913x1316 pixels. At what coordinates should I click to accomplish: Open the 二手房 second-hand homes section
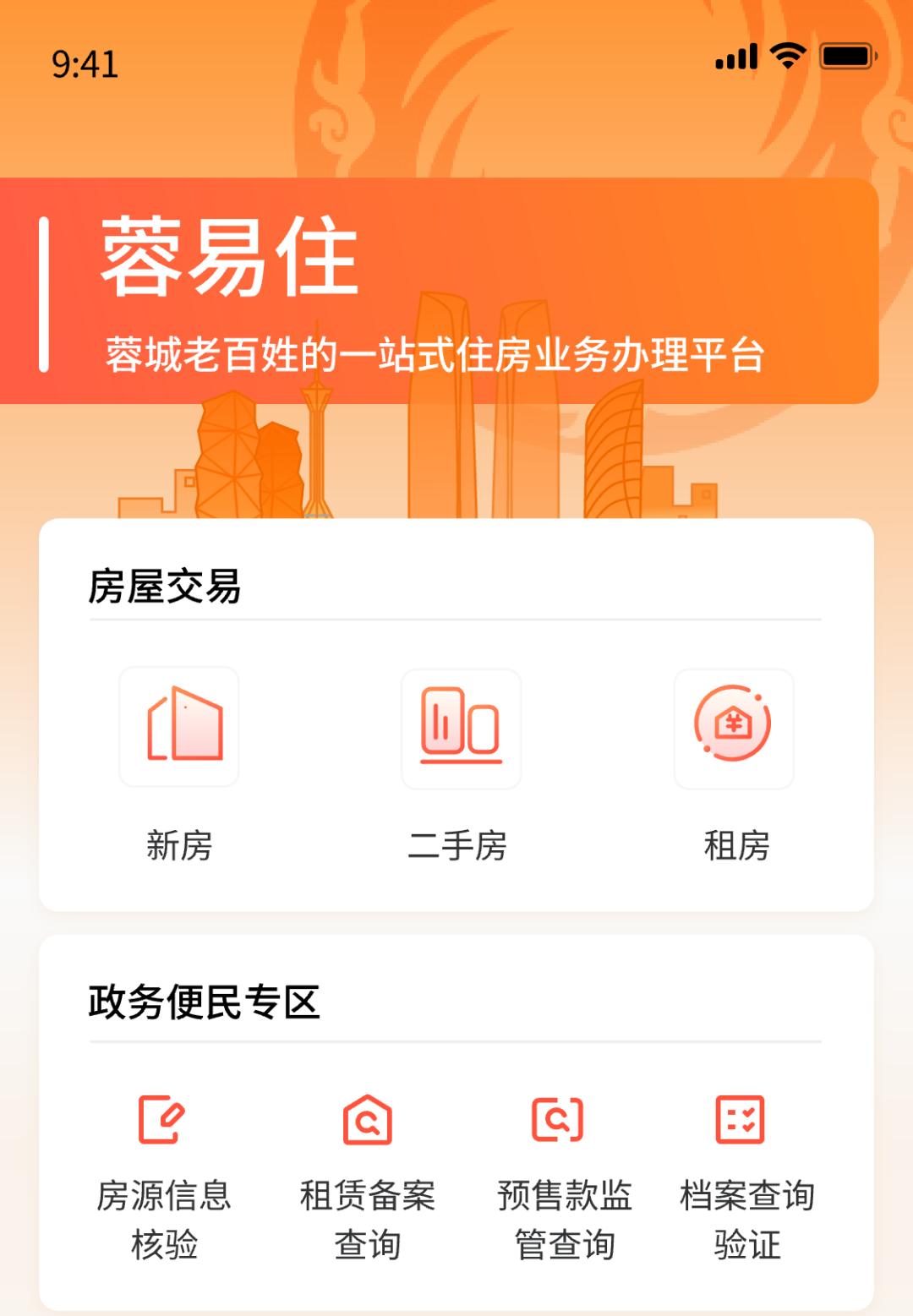click(x=461, y=729)
